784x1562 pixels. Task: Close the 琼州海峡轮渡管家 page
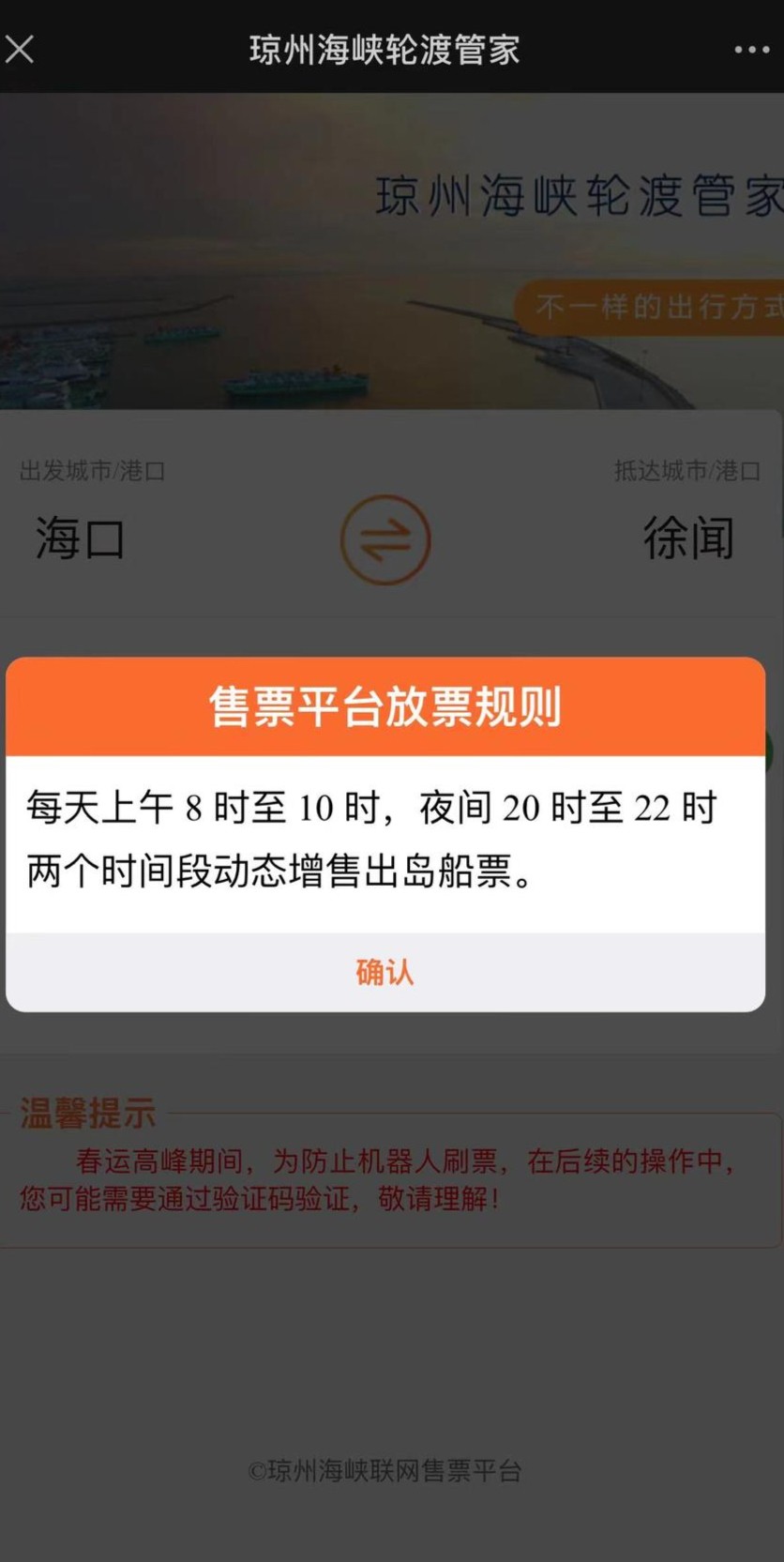(20, 49)
